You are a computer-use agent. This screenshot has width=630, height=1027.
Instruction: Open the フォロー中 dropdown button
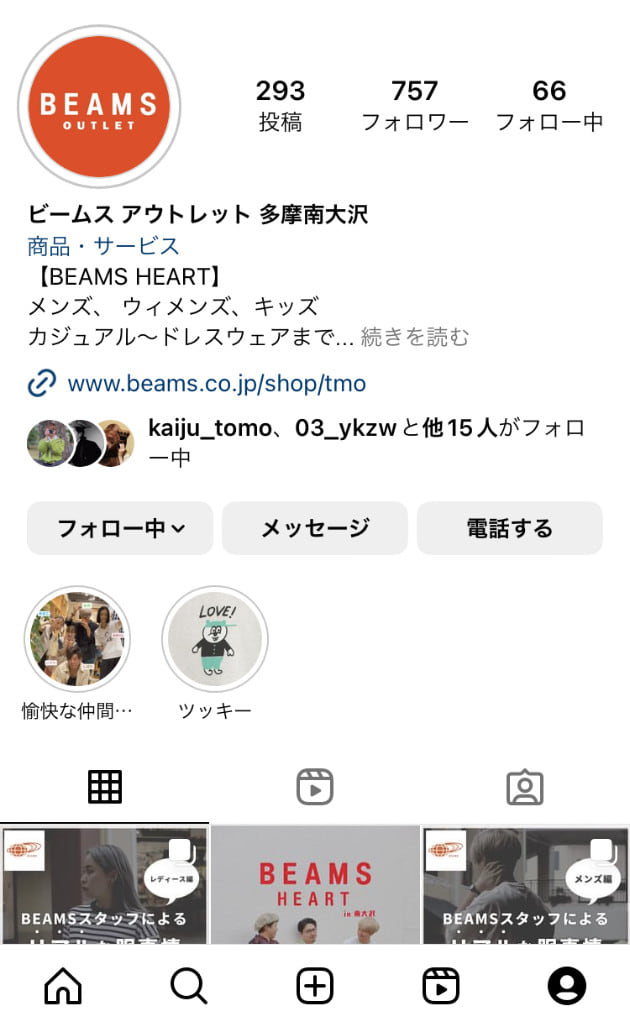pyautogui.click(x=120, y=528)
